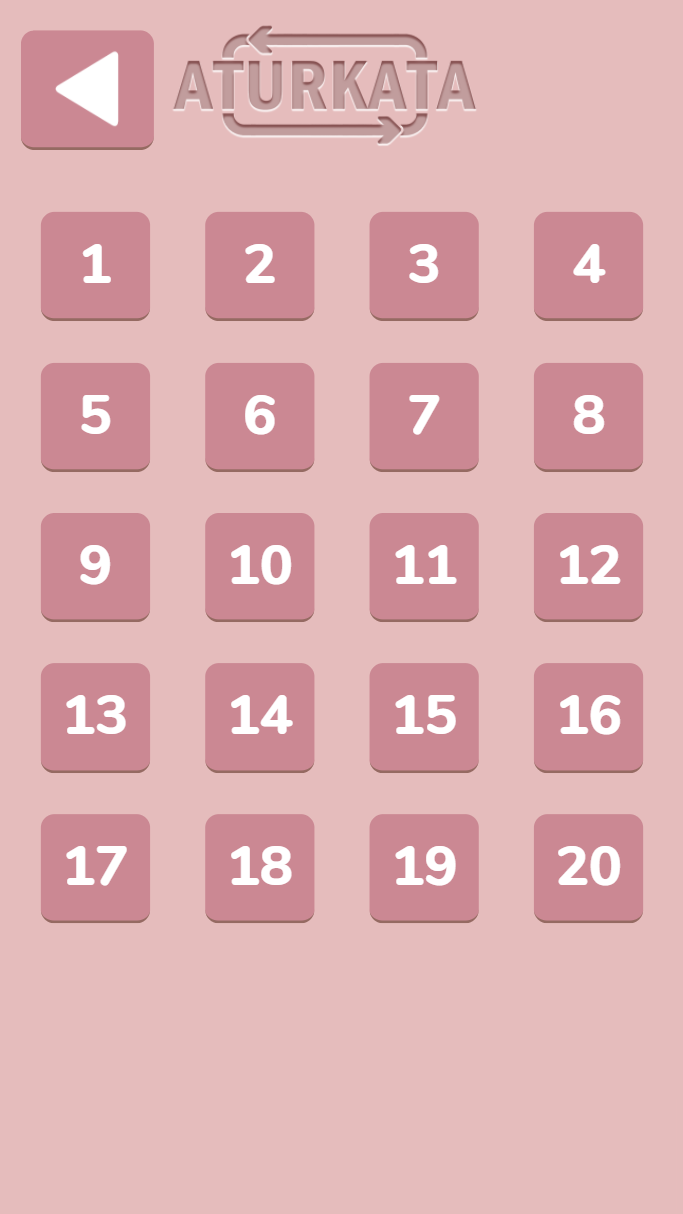
Task: Play level 5
Action: pos(95,416)
